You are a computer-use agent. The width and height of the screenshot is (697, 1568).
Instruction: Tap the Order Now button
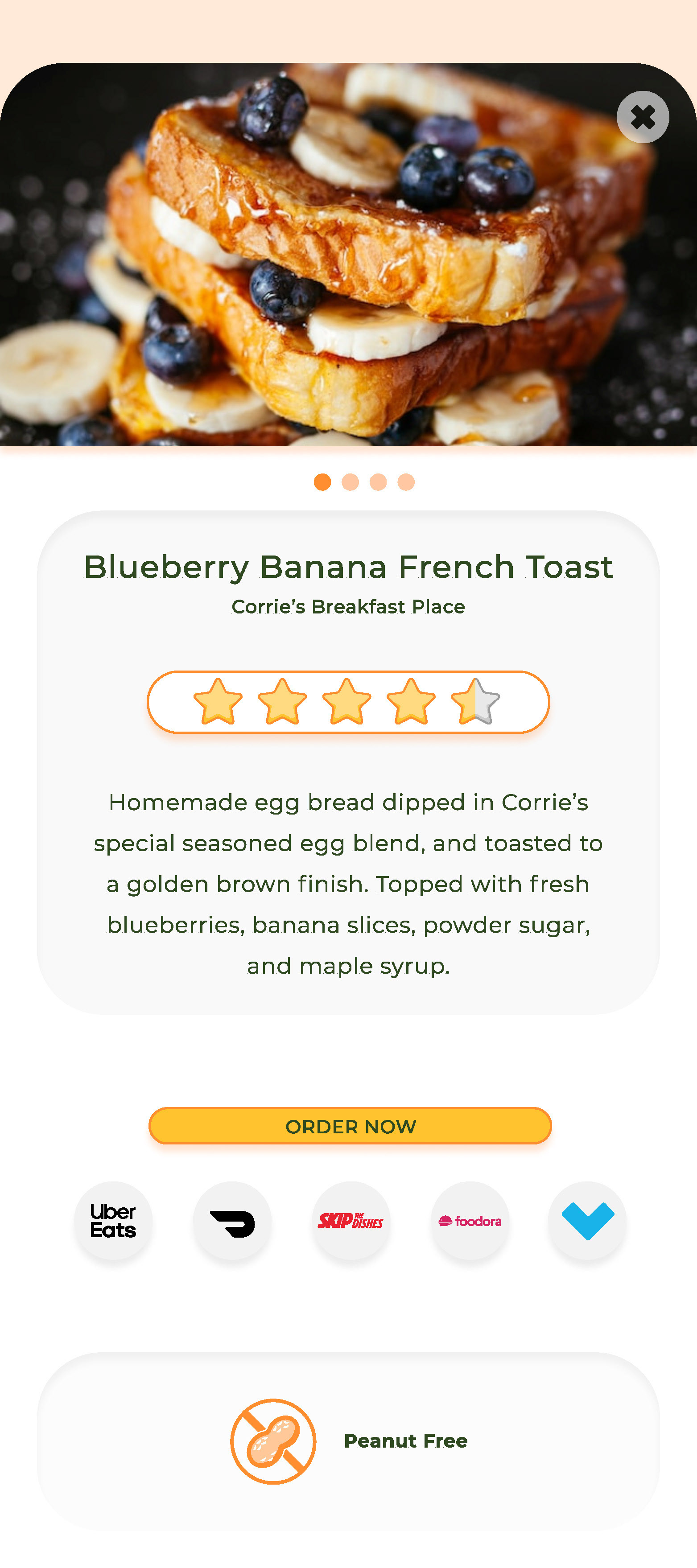point(350,1126)
